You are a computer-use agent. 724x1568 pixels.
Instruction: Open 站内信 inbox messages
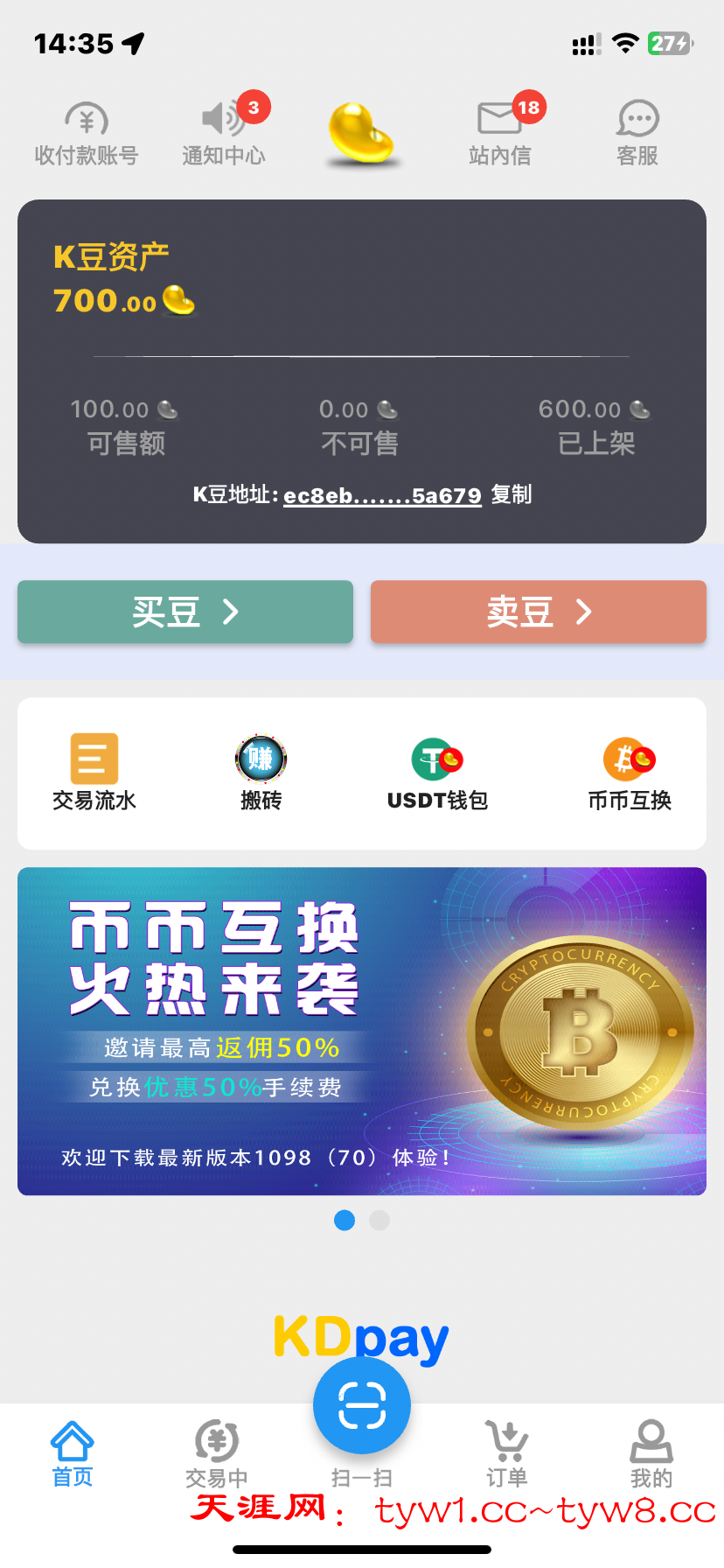click(500, 133)
